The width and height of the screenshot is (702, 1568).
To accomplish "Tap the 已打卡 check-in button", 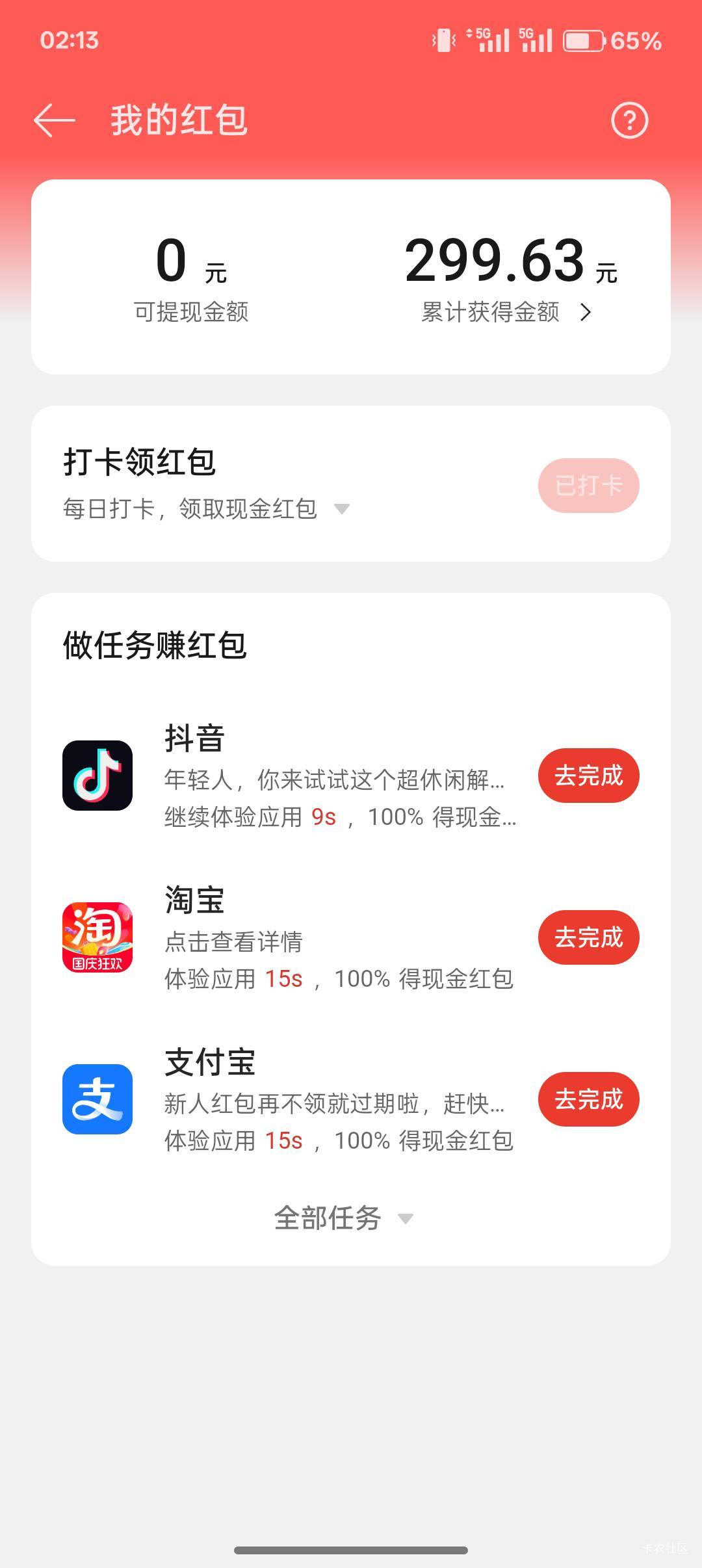I will point(588,486).
